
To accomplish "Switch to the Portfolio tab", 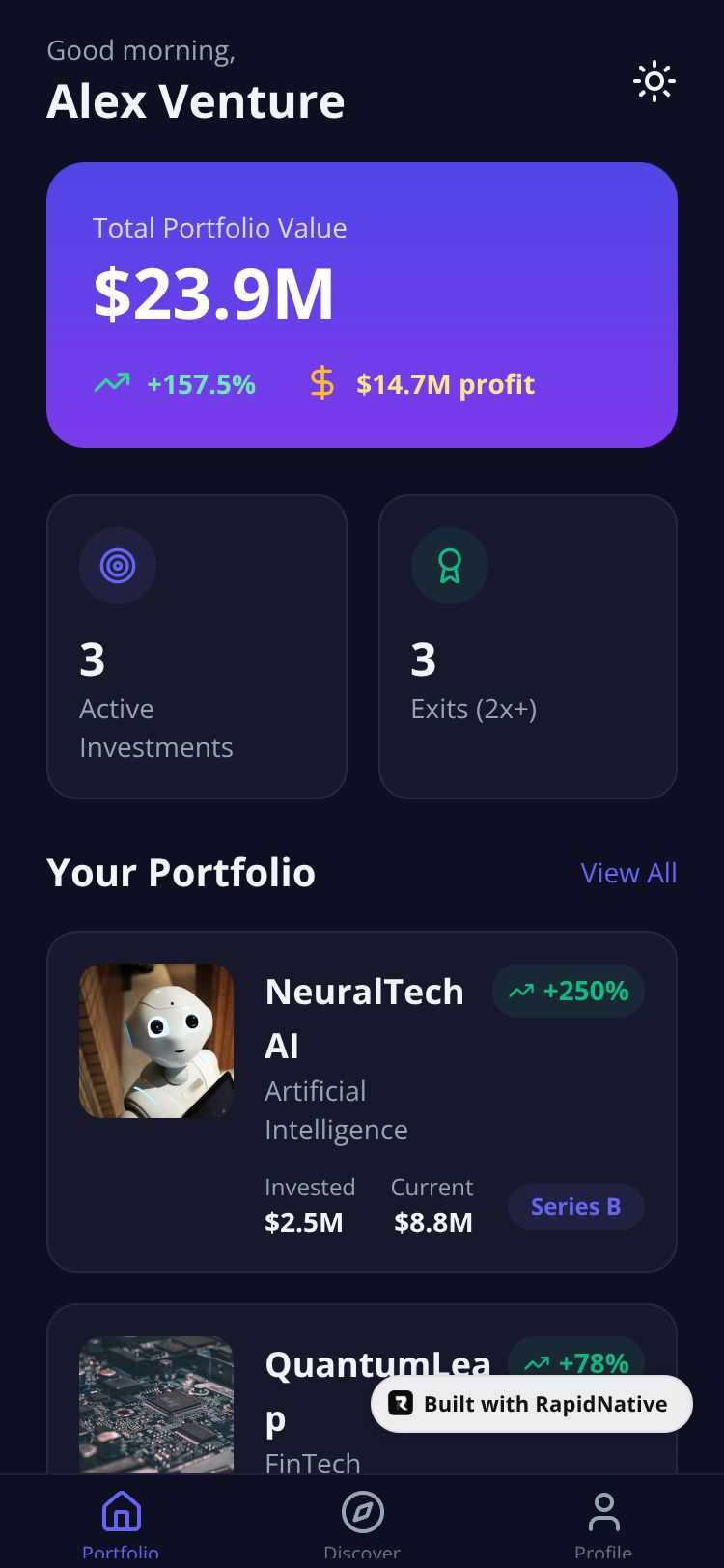I will click(x=121, y=1521).
